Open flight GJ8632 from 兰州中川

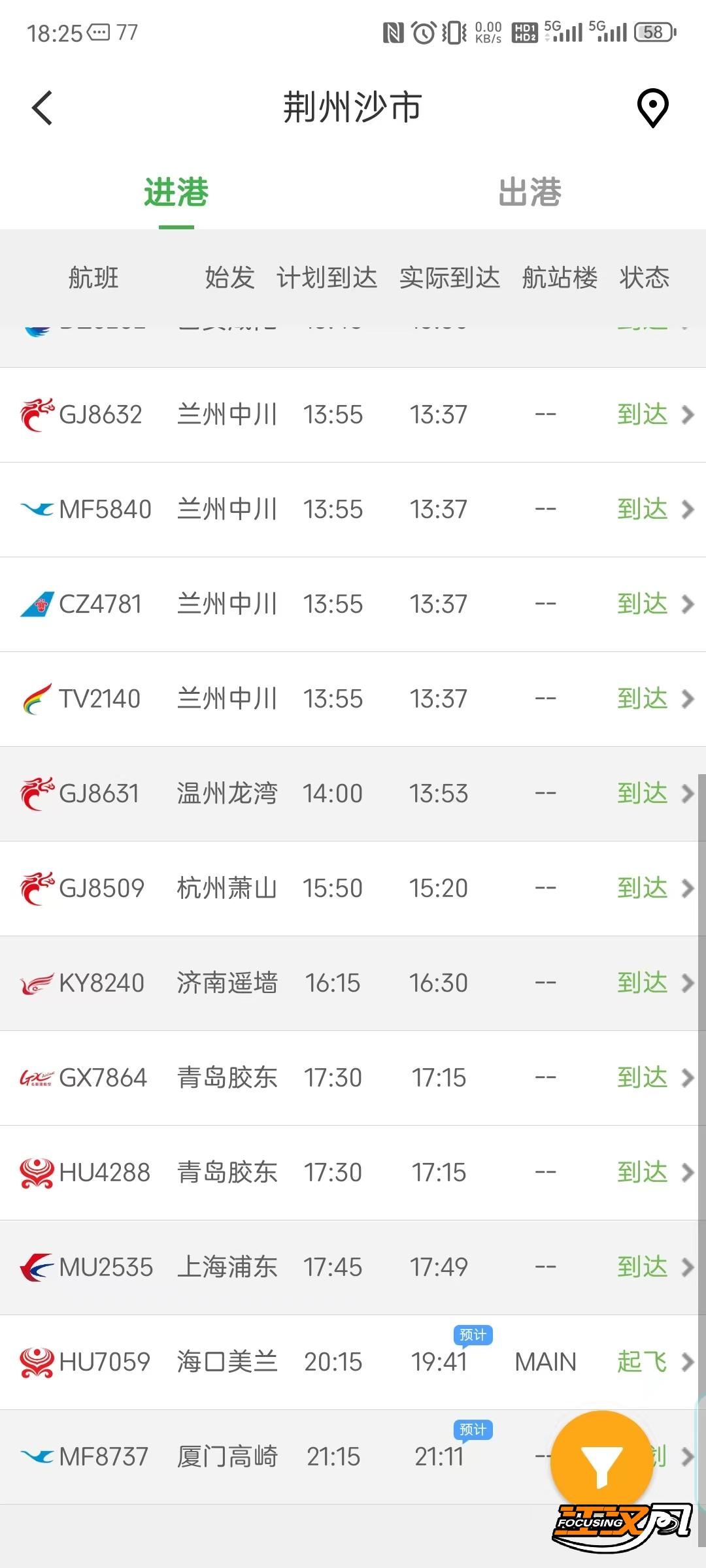(353, 415)
